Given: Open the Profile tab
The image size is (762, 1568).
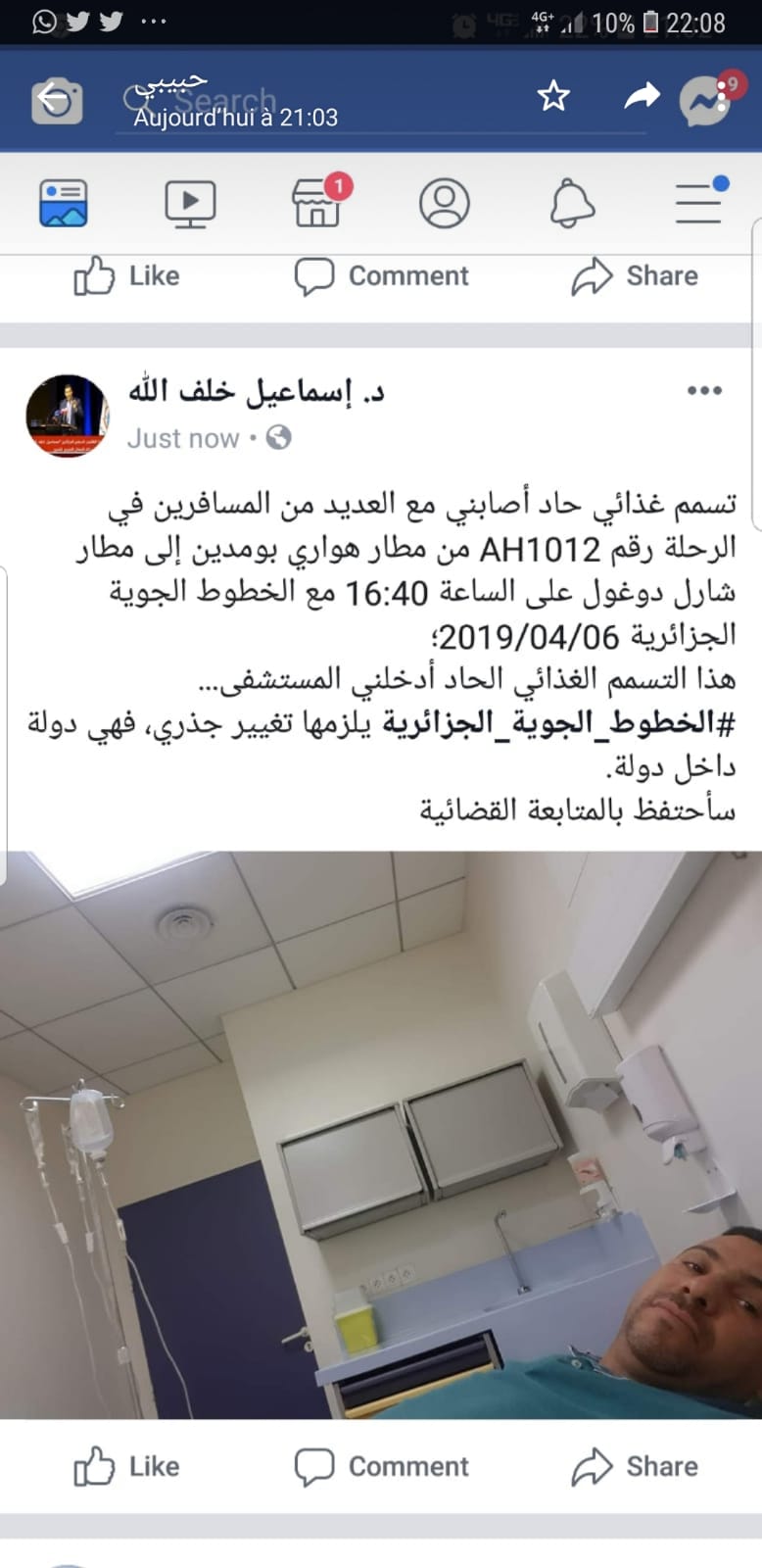Looking at the screenshot, I should pyautogui.click(x=445, y=203).
